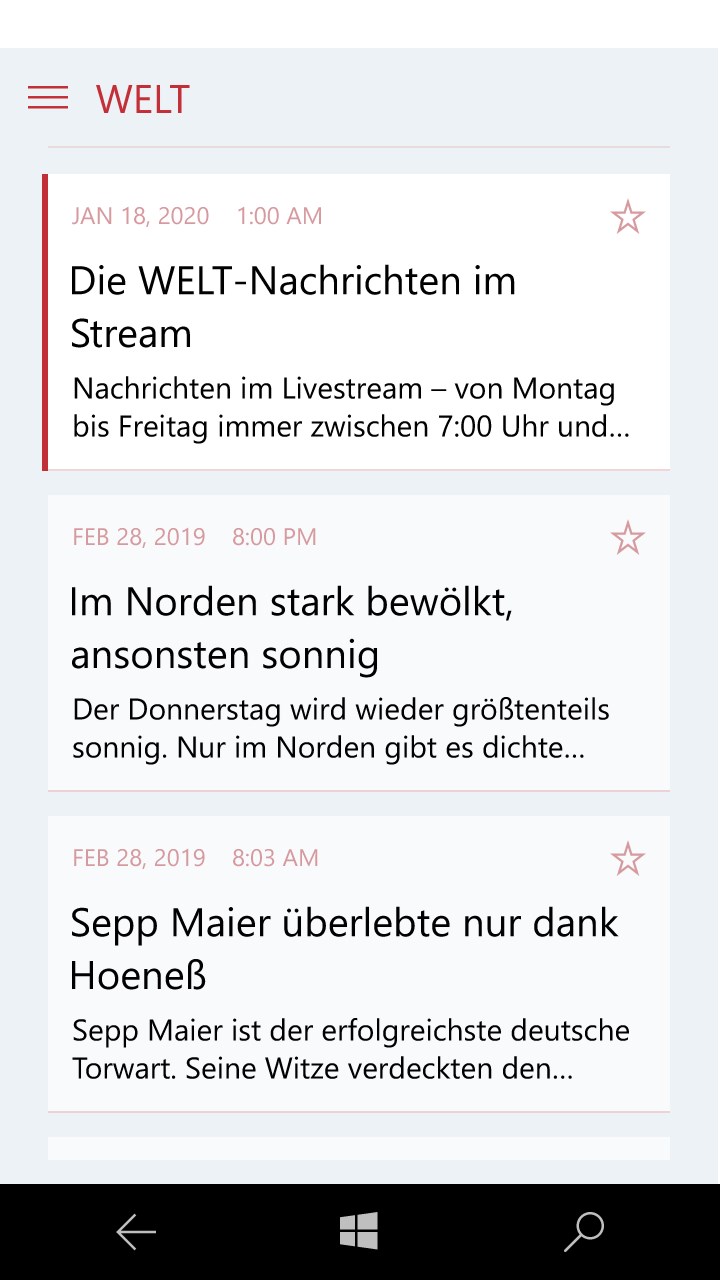Image resolution: width=720 pixels, height=1280 pixels.
Task: Open the hamburger navigation menu
Action: click(x=48, y=98)
